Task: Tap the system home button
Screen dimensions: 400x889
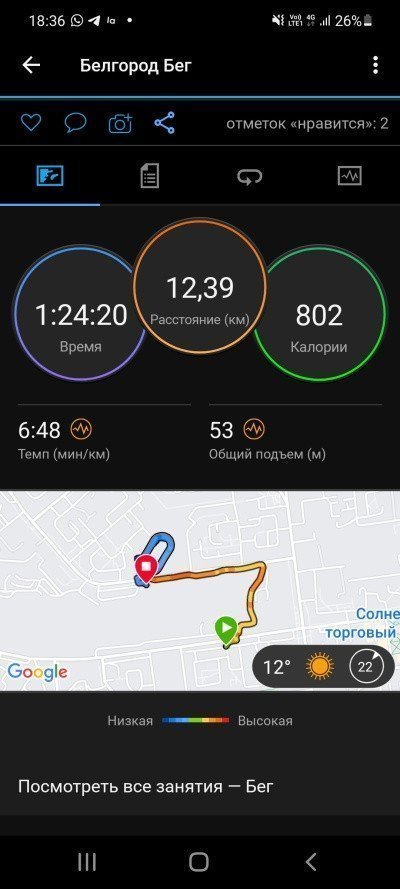Action: coord(199,862)
